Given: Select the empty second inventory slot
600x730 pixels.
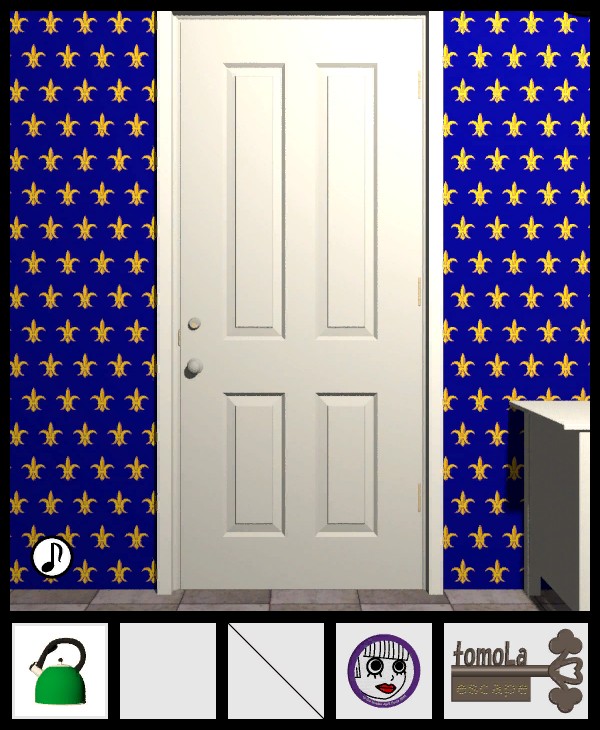Looking at the screenshot, I should click(x=168, y=671).
